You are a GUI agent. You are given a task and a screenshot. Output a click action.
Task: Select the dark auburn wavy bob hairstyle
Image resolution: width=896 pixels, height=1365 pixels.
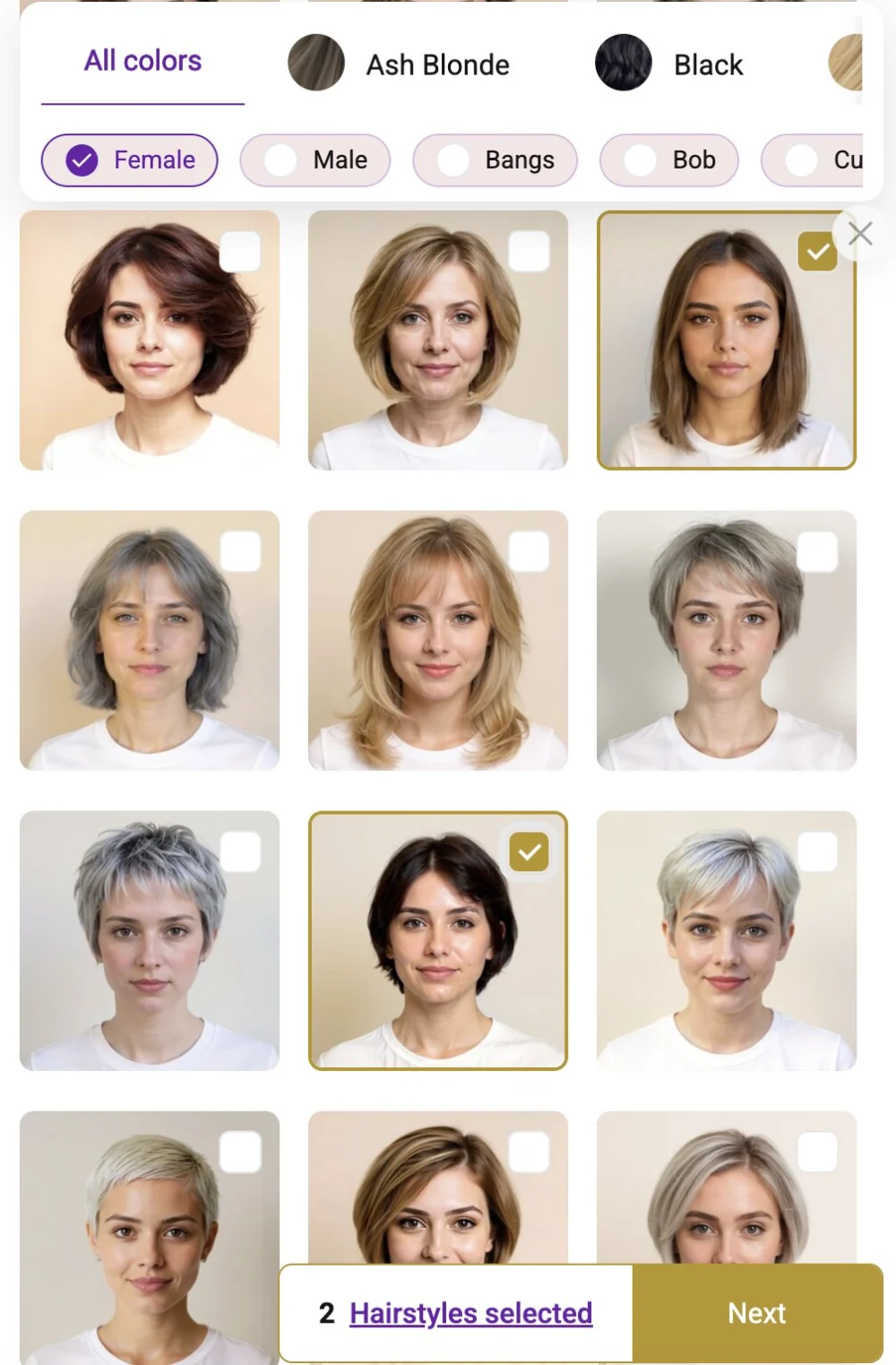(x=150, y=341)
